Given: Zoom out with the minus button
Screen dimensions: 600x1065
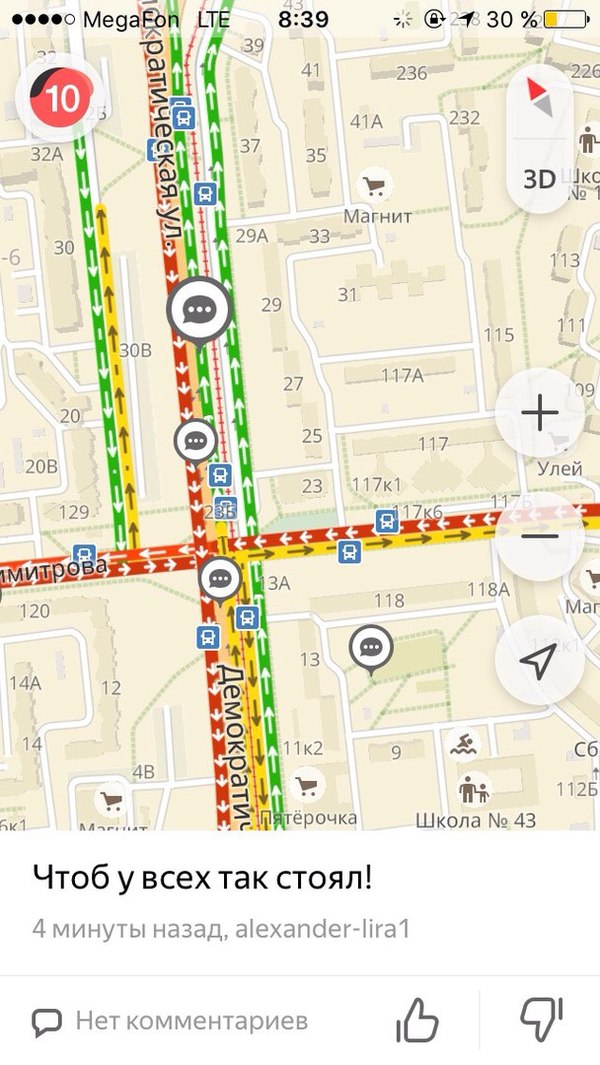Looking at the screenshot, I should coord(539,537).
